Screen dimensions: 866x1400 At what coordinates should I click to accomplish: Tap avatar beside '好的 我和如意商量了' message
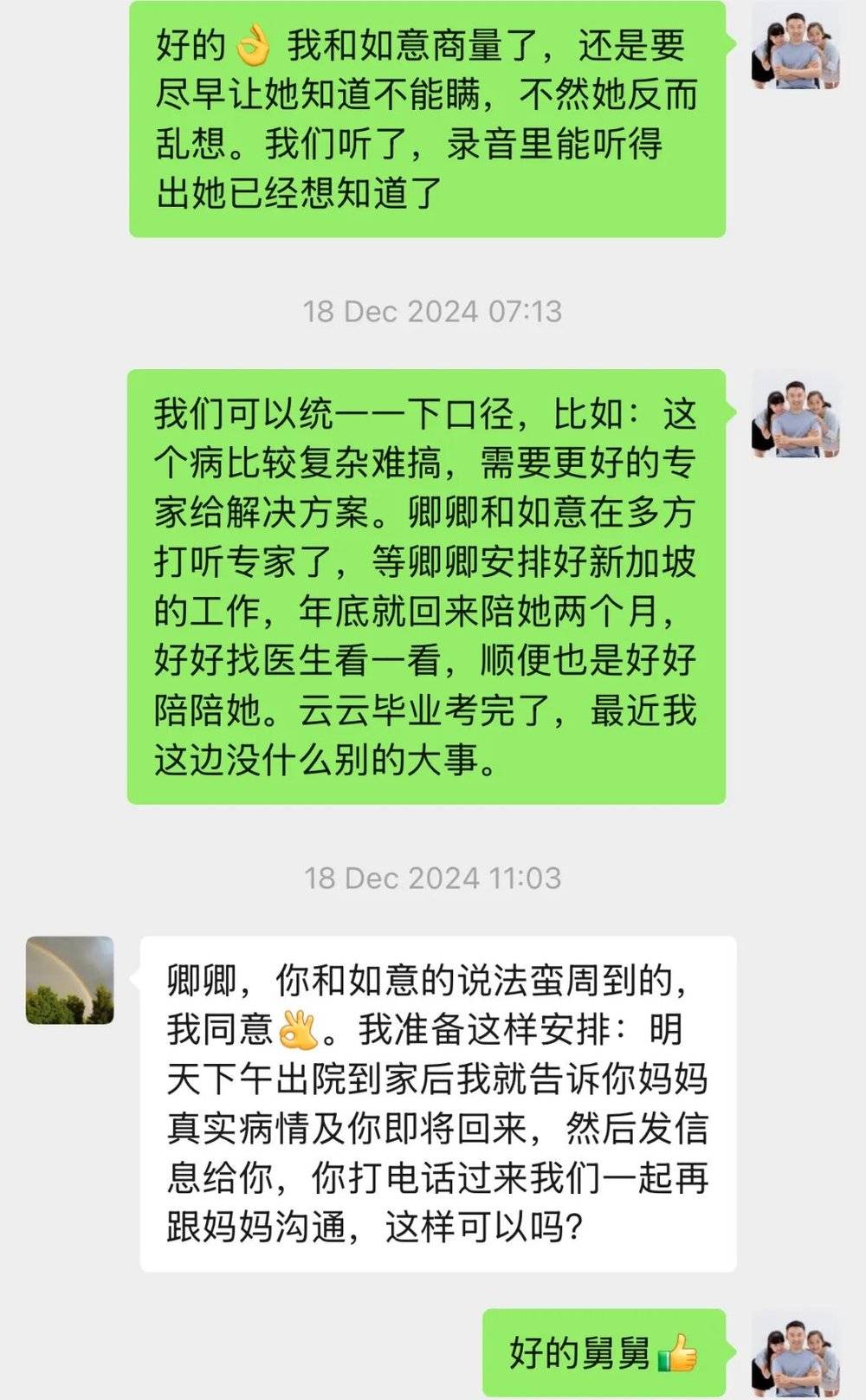point(795,46)
